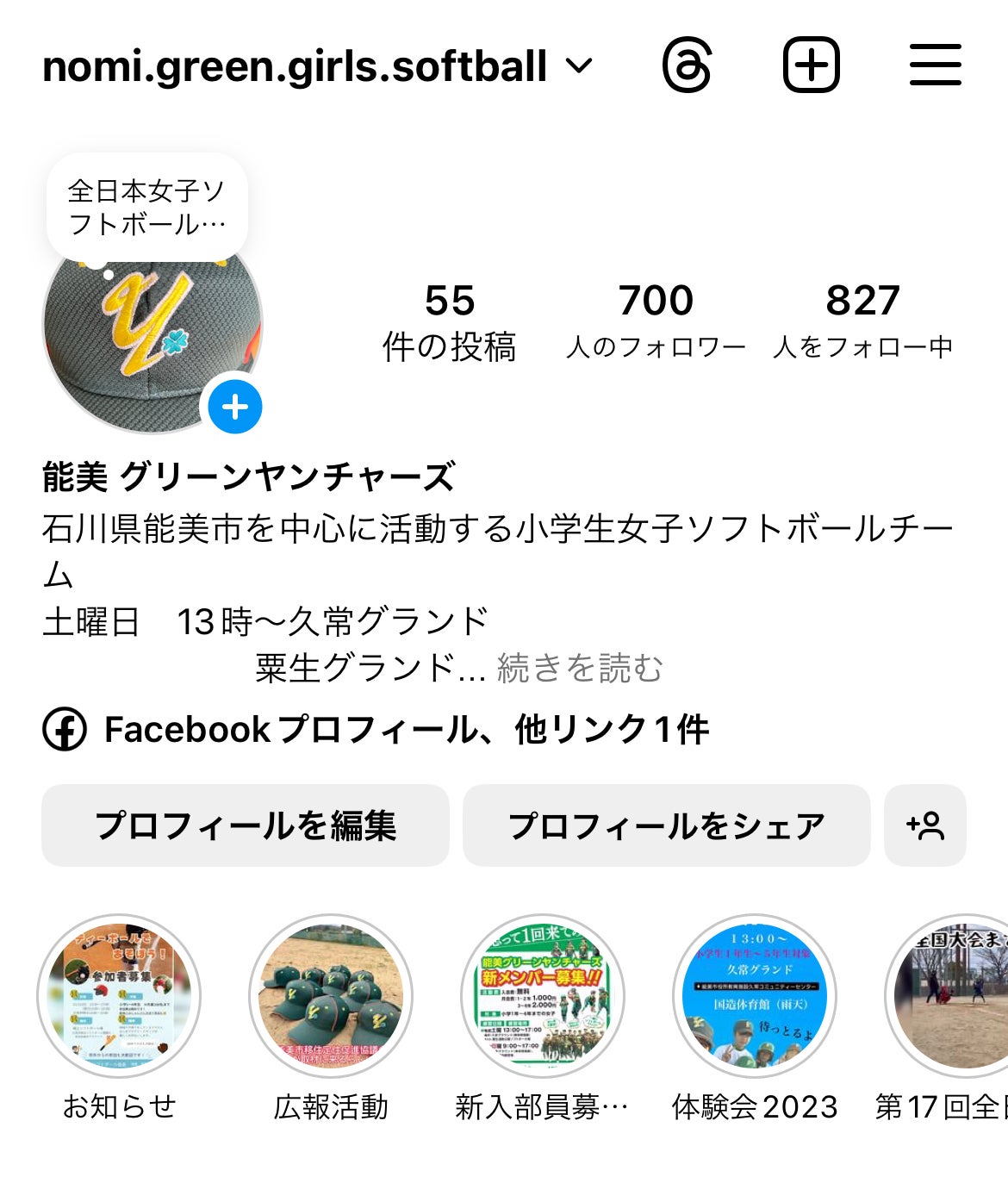
Task: Add to story via profile picture plus
Action: (235, 407)
